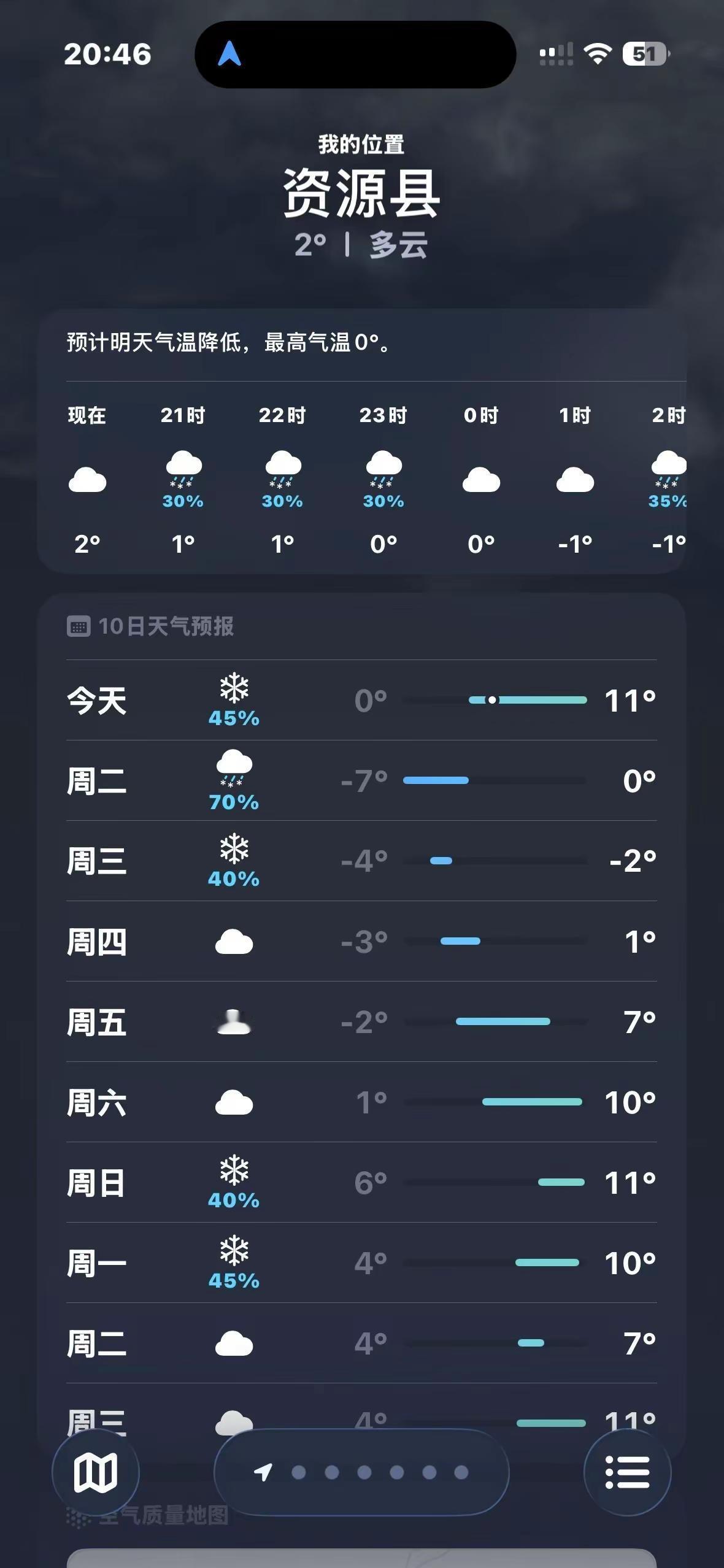The height and width of the screenshot is (1568, 724).
Task: Tap the 10日天气预报 calendar icon
Action: point(80,627)
